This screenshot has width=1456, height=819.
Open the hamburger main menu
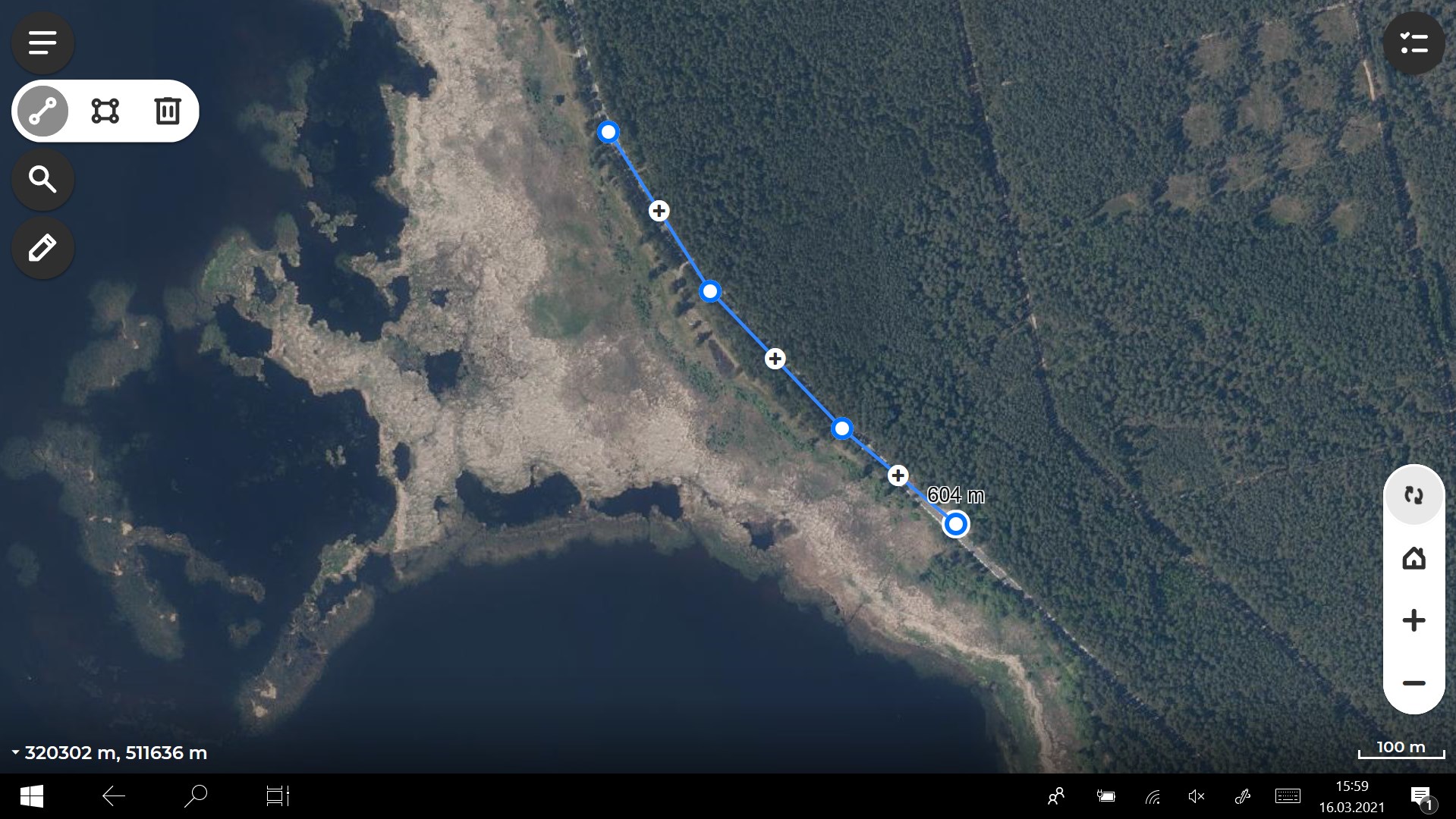(x=42, y=42)
